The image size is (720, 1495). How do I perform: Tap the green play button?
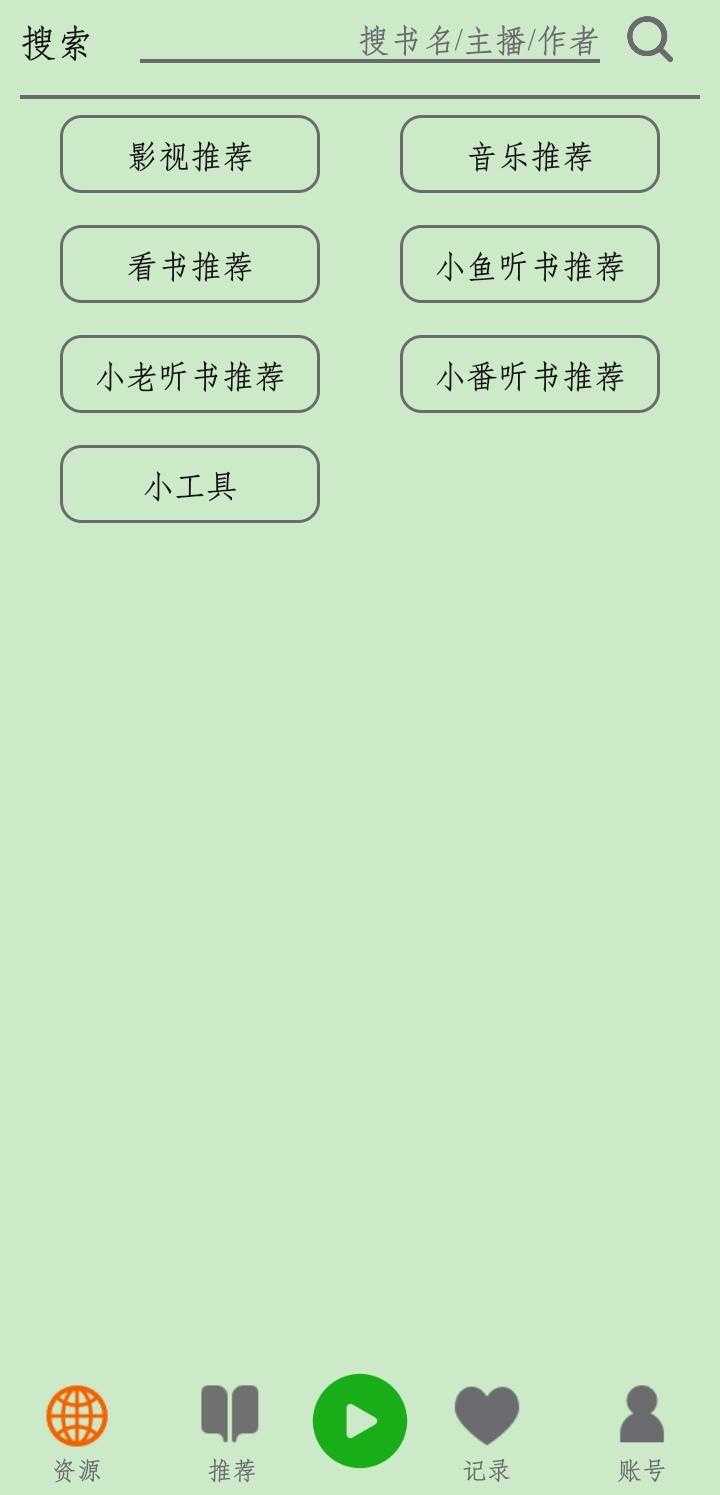[360, 1421]
